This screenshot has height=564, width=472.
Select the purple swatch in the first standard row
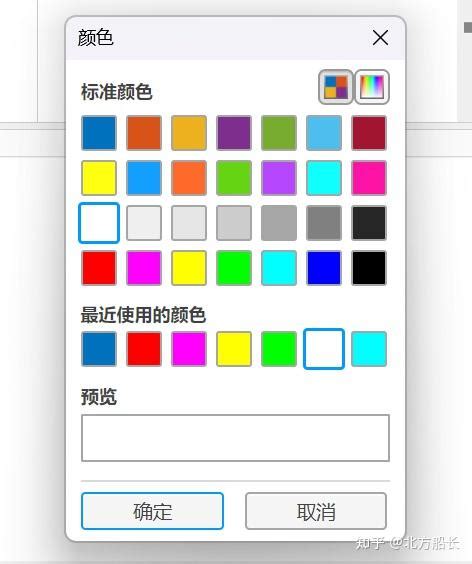[234, 133]
